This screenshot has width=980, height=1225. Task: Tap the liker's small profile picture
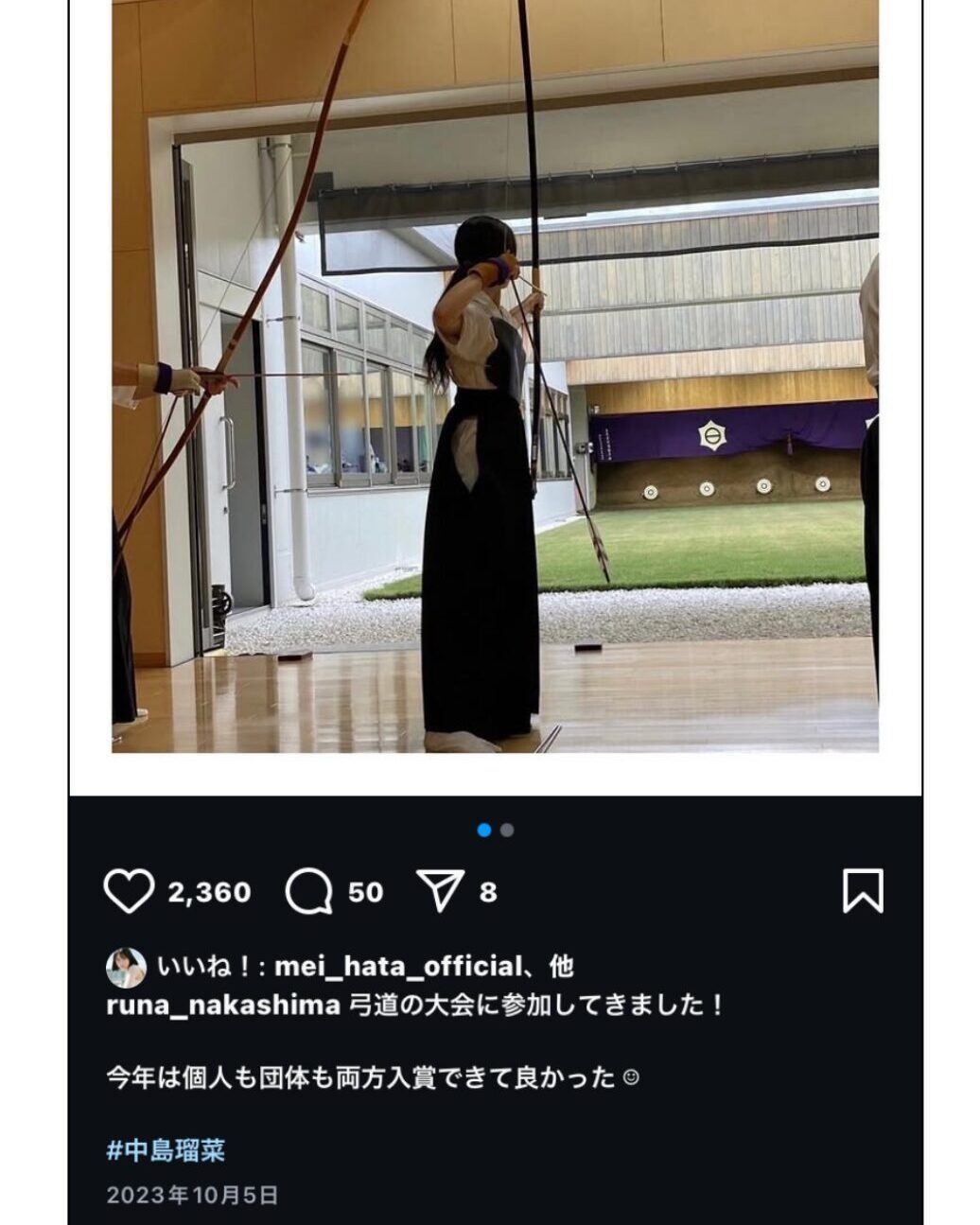126,967
